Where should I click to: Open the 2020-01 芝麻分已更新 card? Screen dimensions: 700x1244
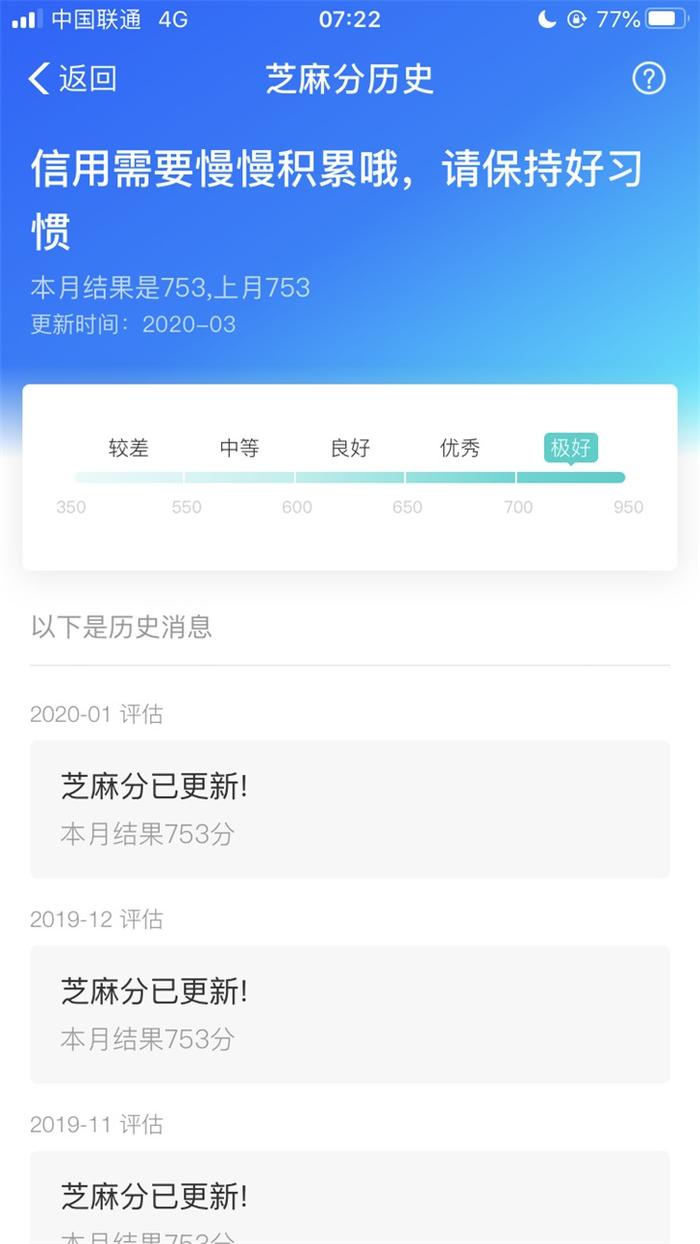(350, 809)
